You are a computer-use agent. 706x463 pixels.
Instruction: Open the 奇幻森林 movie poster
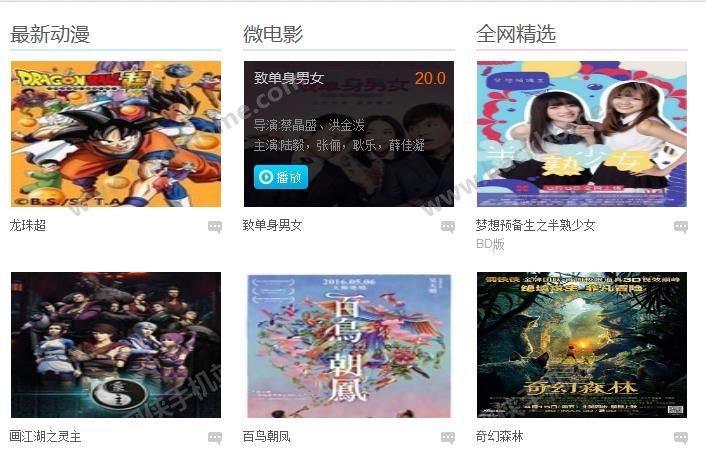[x=581, y=345]
